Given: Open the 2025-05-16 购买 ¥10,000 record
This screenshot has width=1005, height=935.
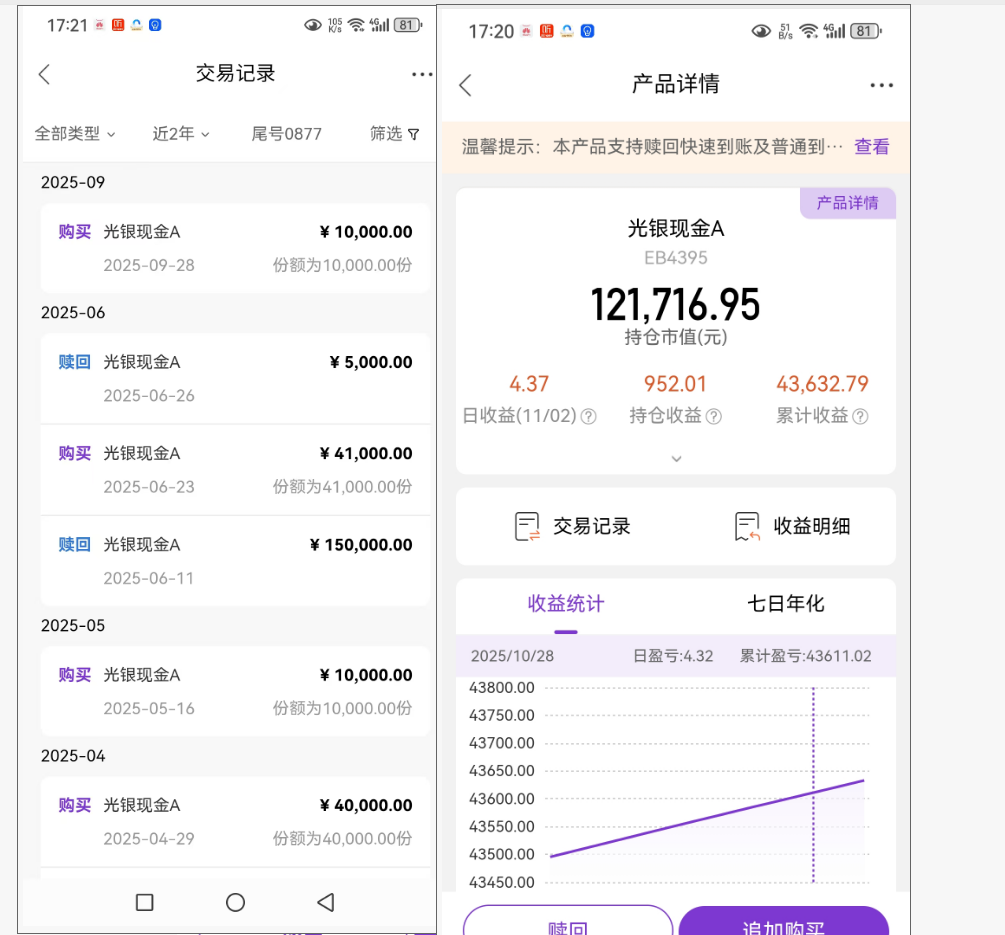Looking at the screenshot, I should coord(235,691).
